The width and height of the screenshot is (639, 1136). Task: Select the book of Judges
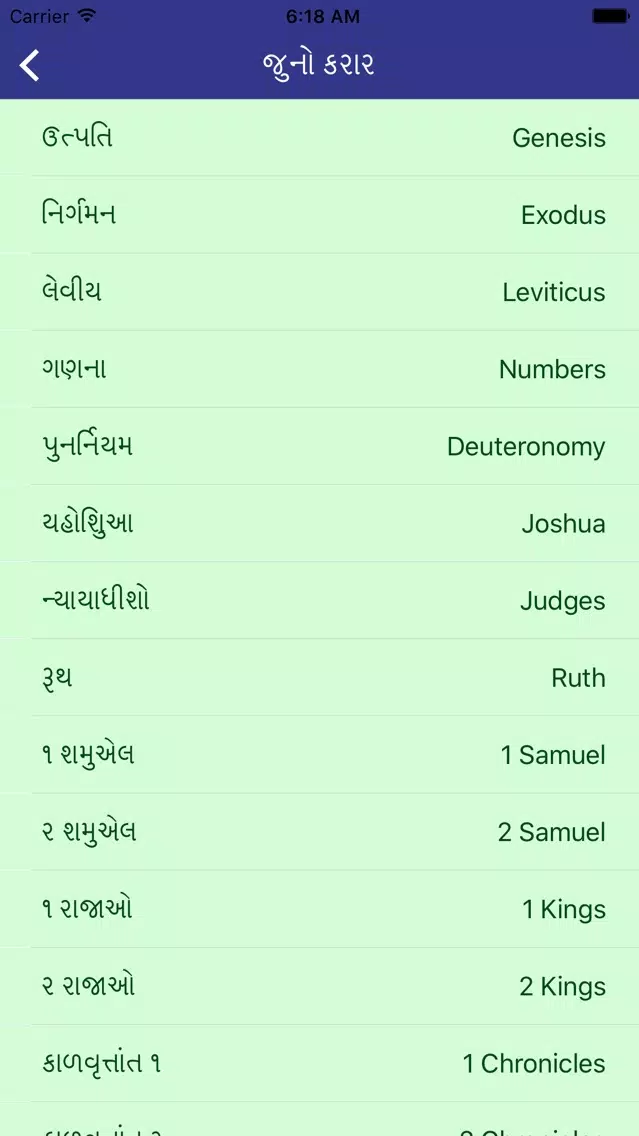coord(320,601)
